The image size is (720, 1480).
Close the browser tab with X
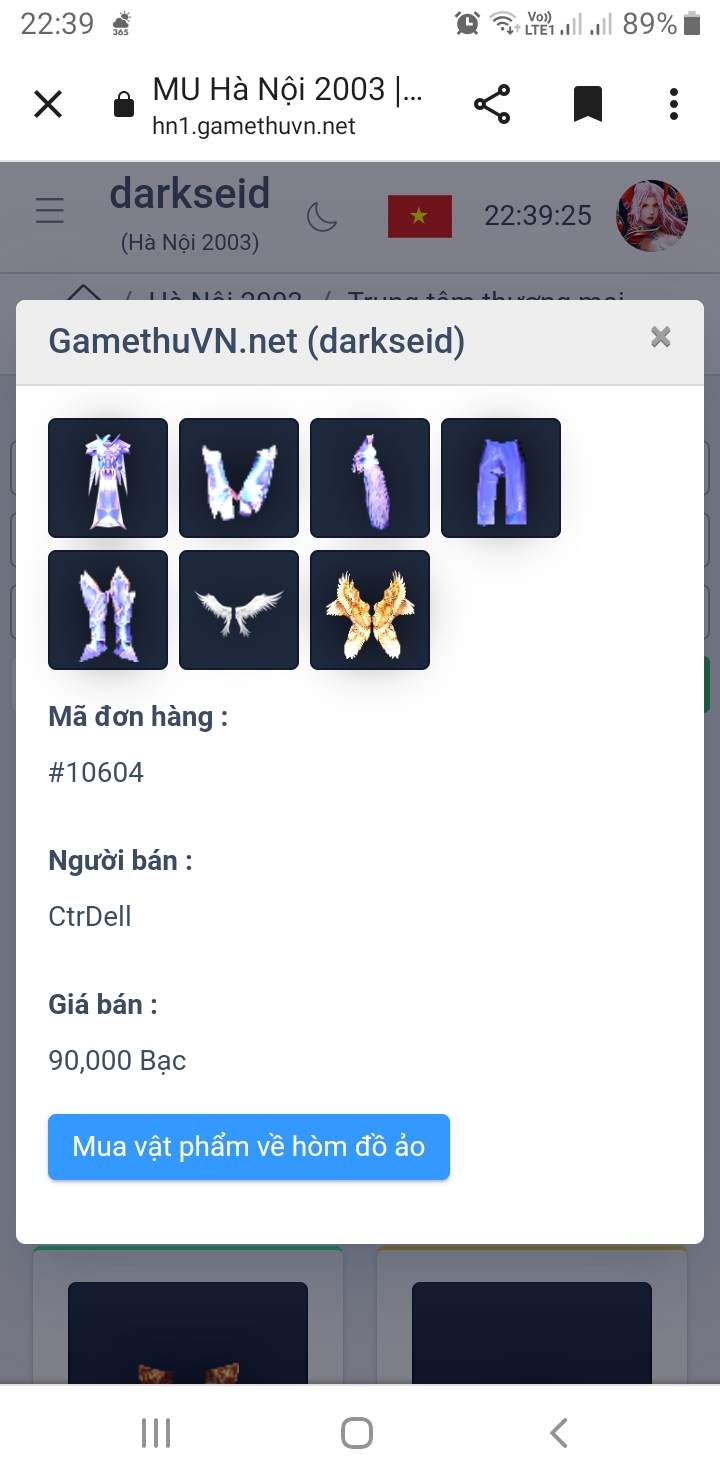(x=48, y=104)
